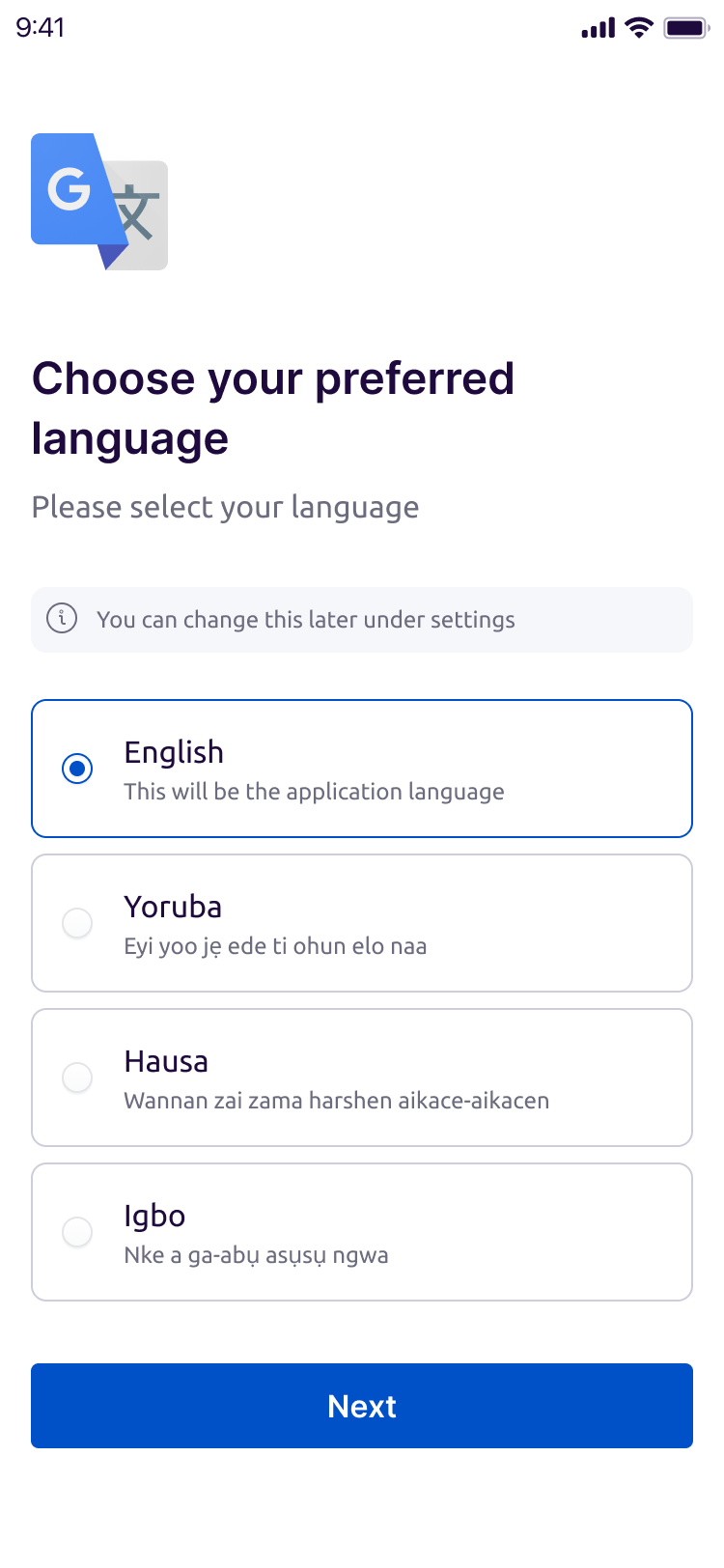Image resolution: width=724 pixels, height=1568 pixels.
Task: Select the Igbo language option
Action: point(362,1232)
